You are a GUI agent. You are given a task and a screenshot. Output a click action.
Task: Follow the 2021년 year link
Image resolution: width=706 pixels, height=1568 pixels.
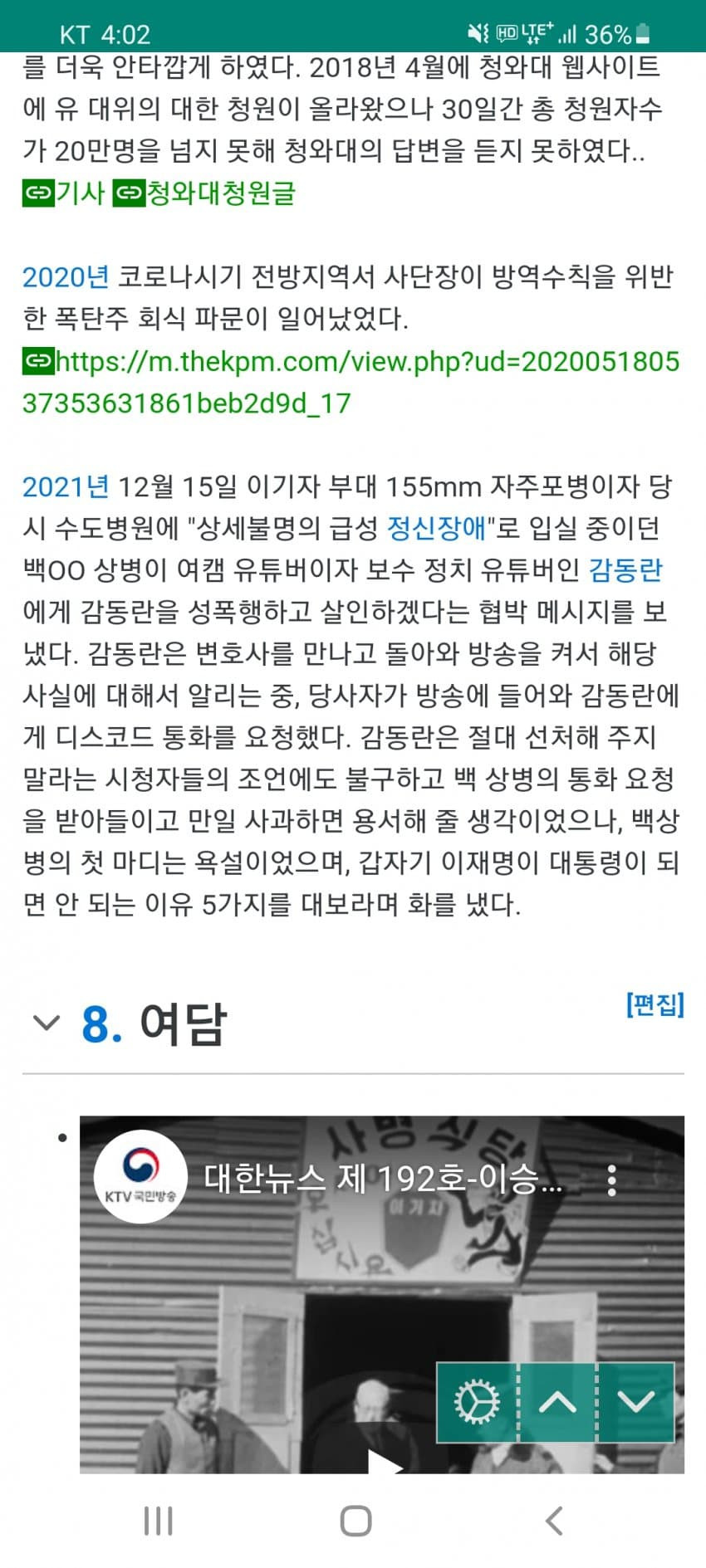point(65,486)
